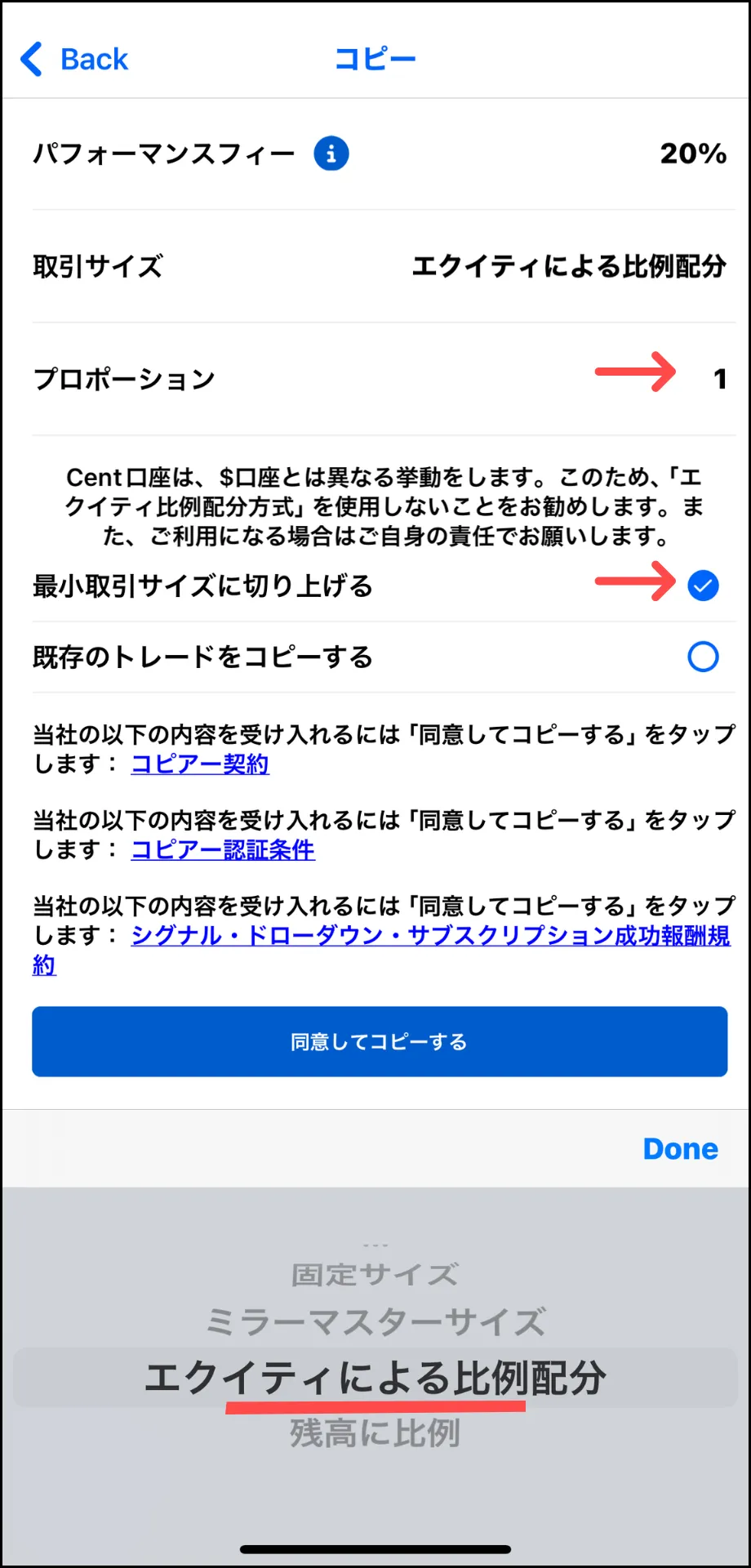Screen dimensions: 751x1568
Task: Open the コピアー認証条件 link
Action: click(223, 850)
